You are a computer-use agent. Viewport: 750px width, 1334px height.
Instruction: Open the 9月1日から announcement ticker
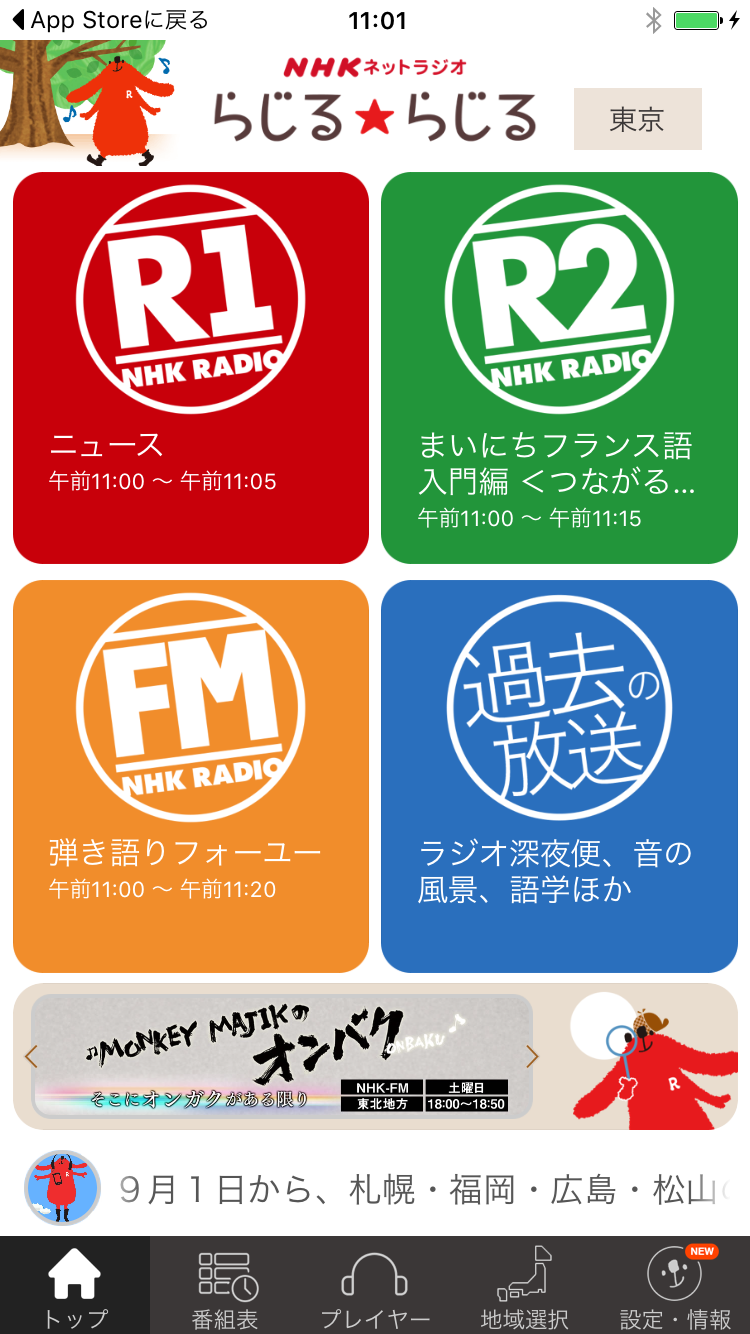pyautogui.click(x=430, y=1189)
